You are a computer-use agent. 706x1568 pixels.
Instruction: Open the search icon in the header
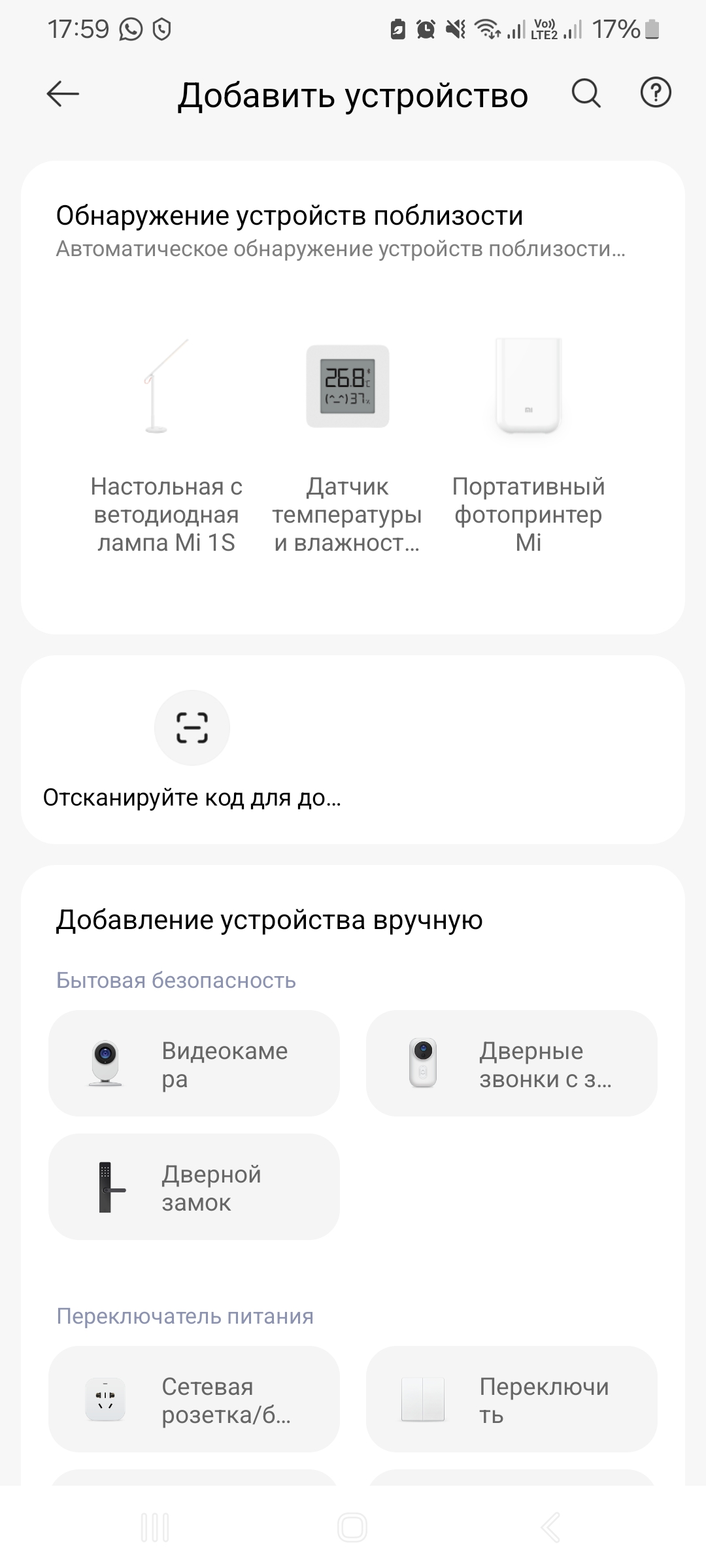(586, 93)
